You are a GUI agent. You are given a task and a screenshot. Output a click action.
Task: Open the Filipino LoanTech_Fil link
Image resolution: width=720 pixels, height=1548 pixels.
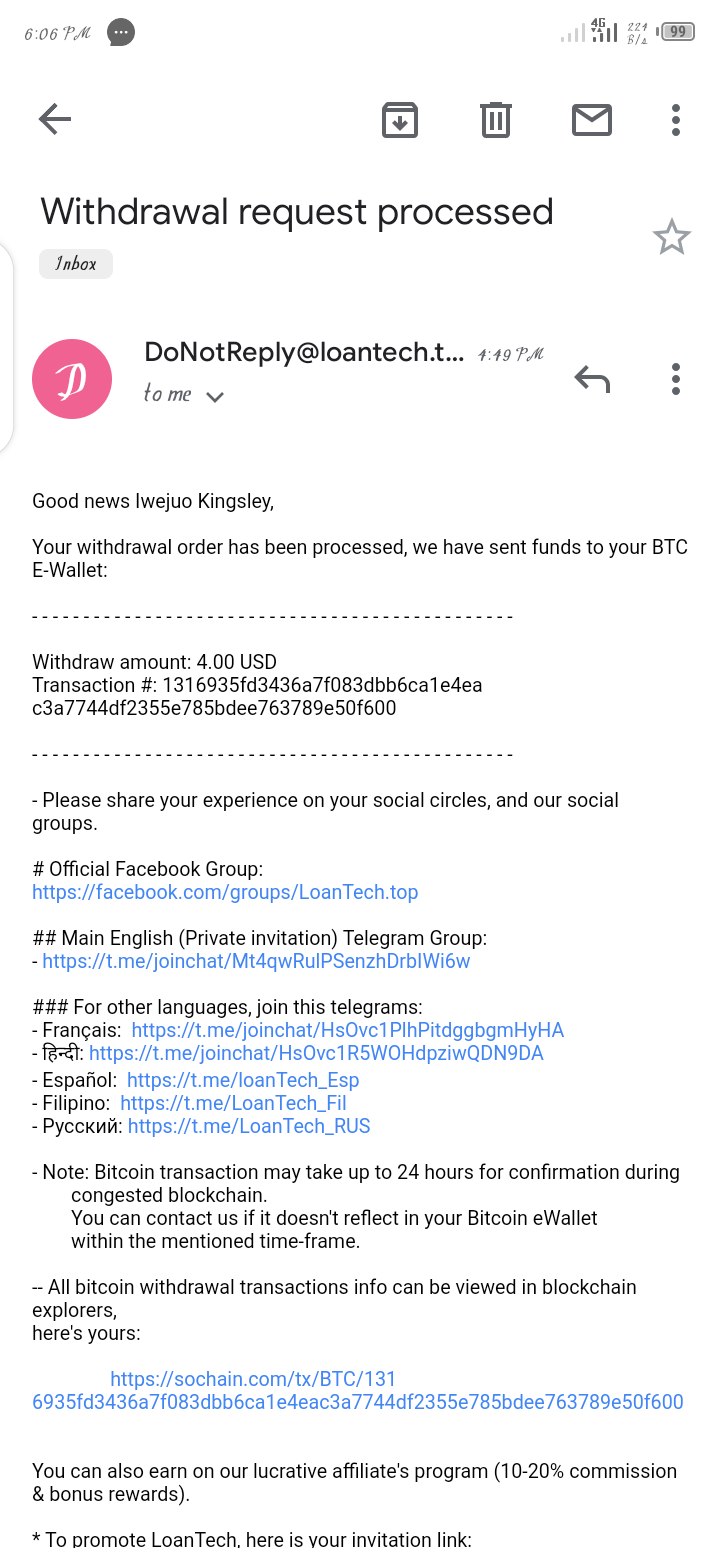233,1103
